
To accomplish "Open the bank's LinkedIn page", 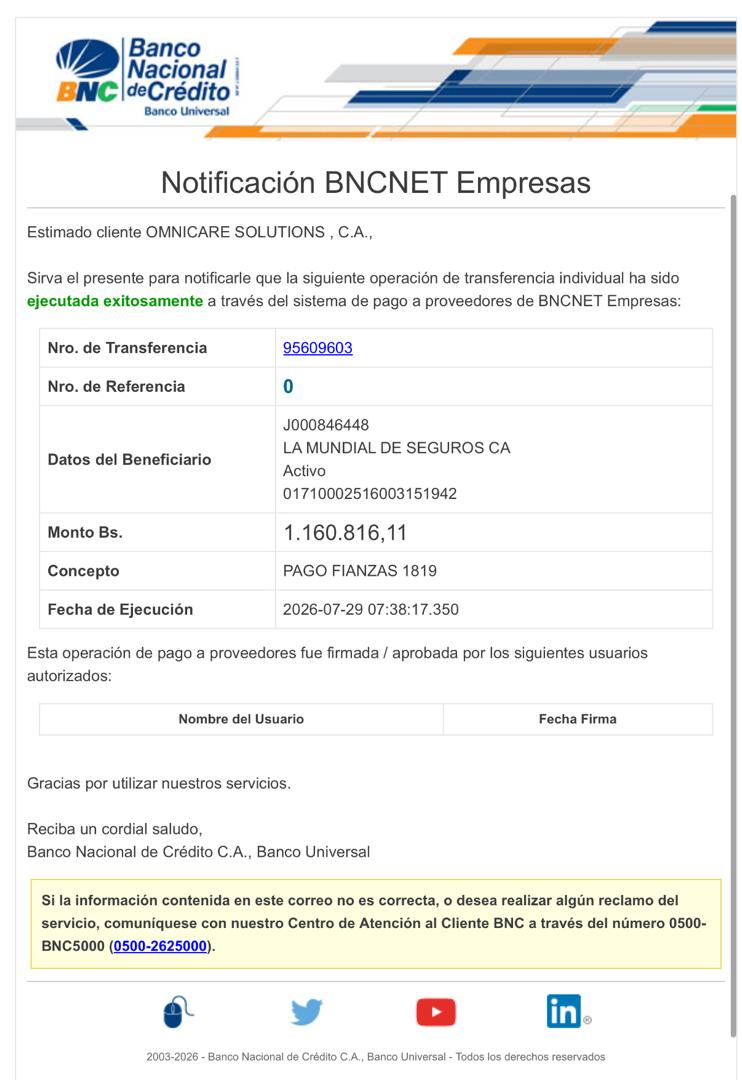I will (x=564, y=1011).
